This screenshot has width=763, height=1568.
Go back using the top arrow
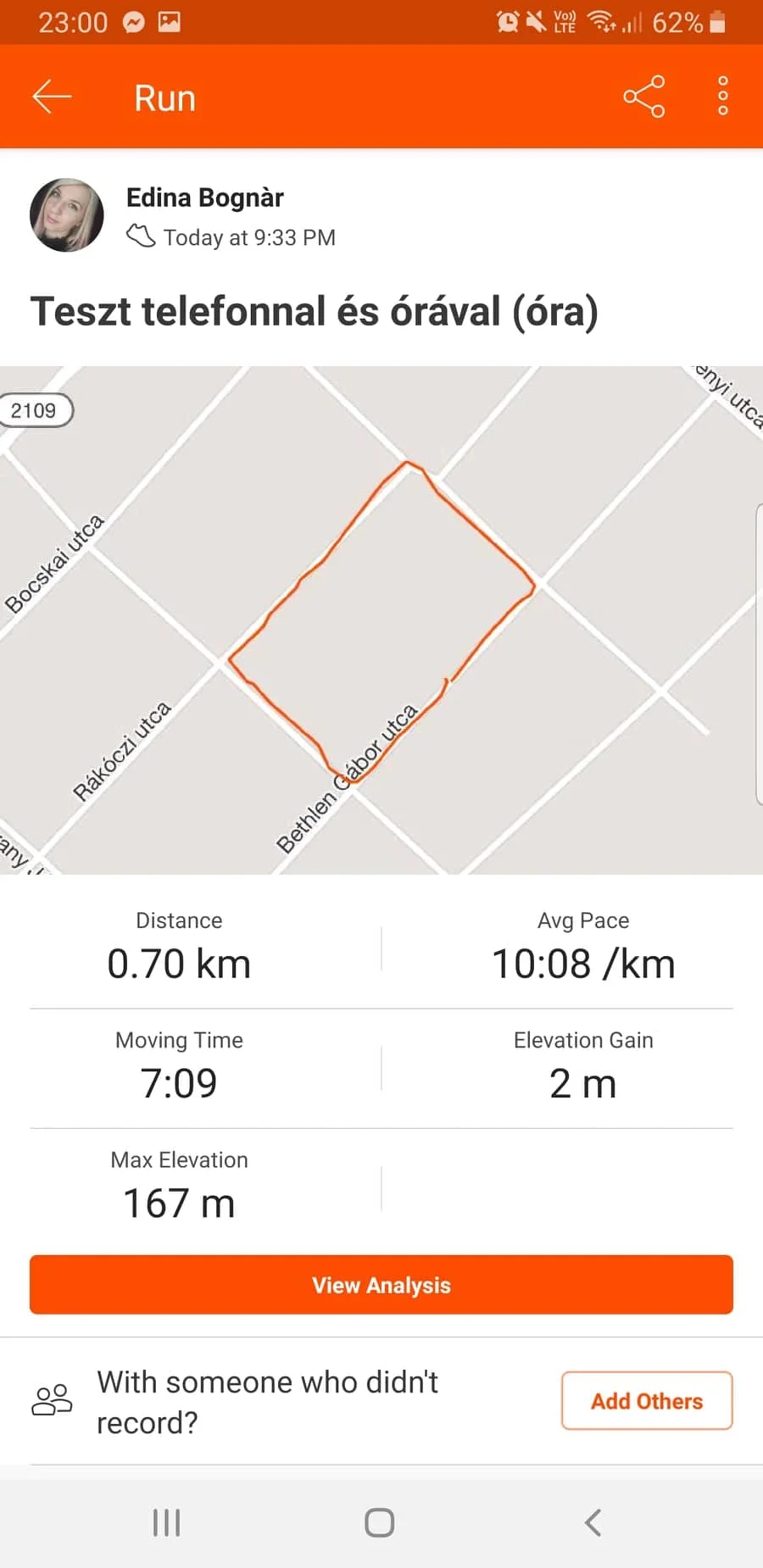coord(52,97)
